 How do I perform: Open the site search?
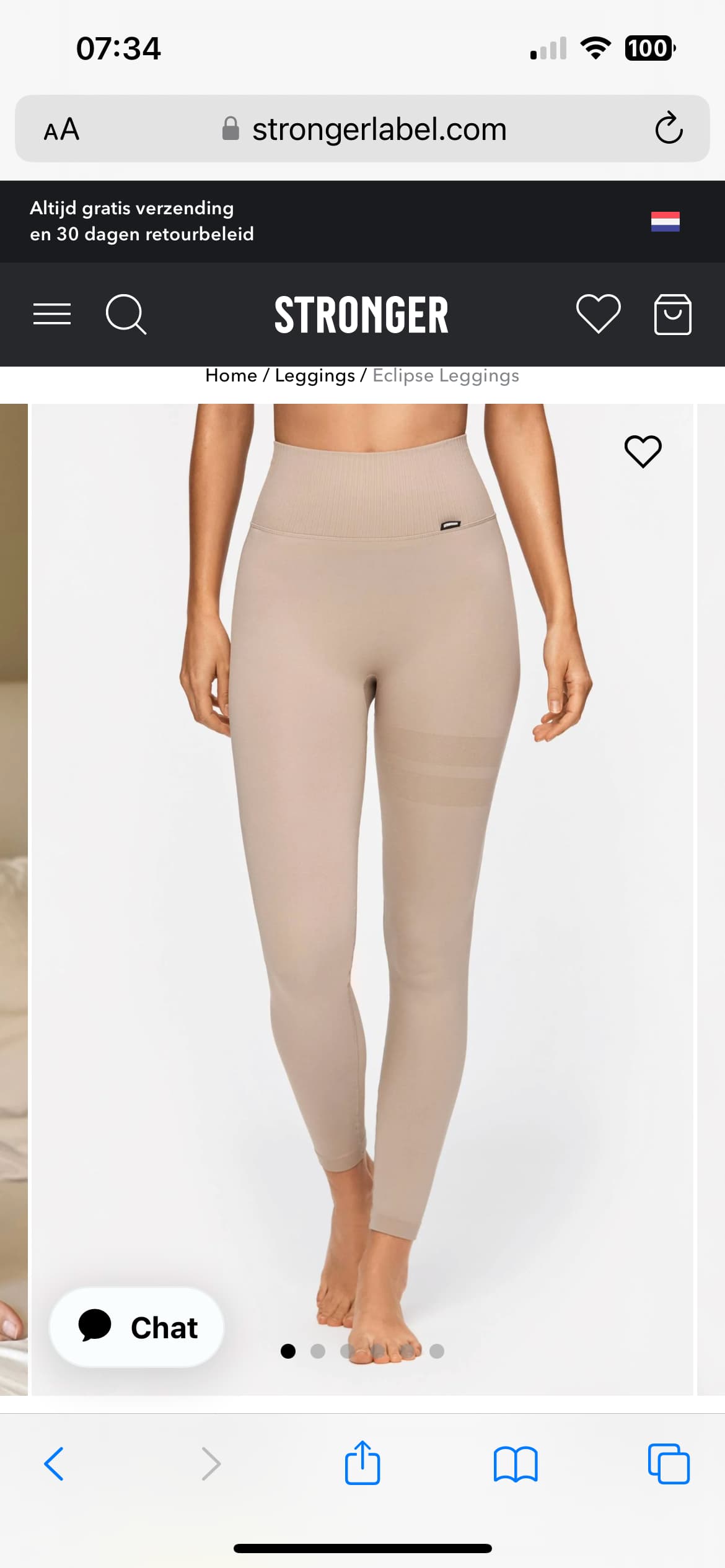[126, 314]
